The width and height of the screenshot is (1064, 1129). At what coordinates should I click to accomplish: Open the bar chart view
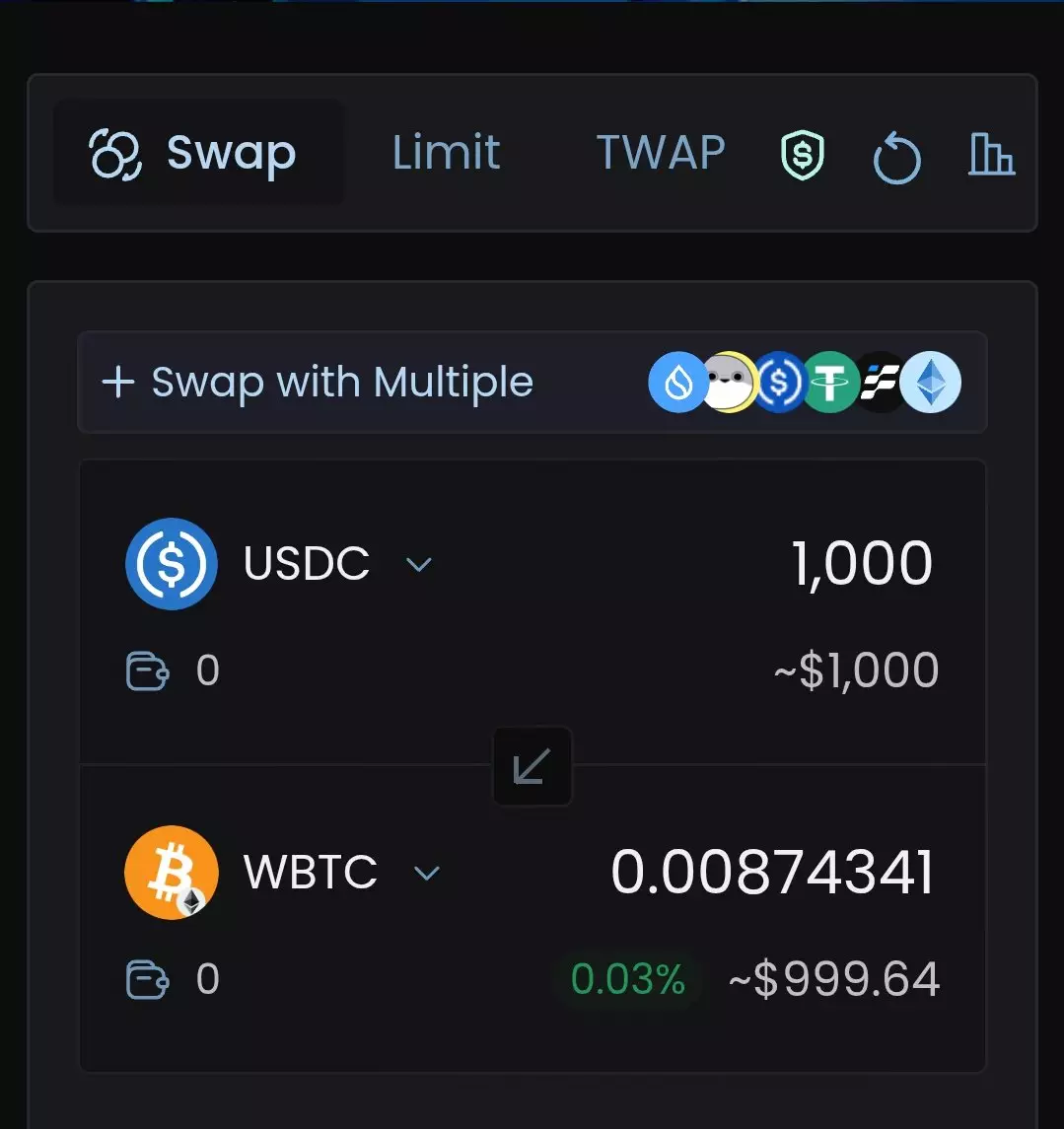(990, 155)
